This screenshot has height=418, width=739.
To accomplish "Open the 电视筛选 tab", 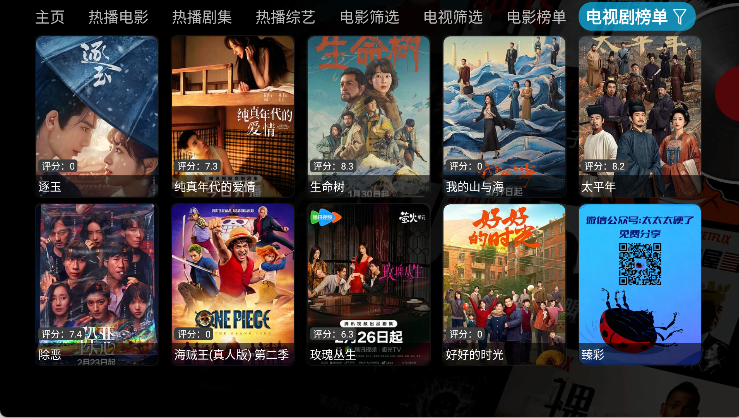I will pos(453,17).
